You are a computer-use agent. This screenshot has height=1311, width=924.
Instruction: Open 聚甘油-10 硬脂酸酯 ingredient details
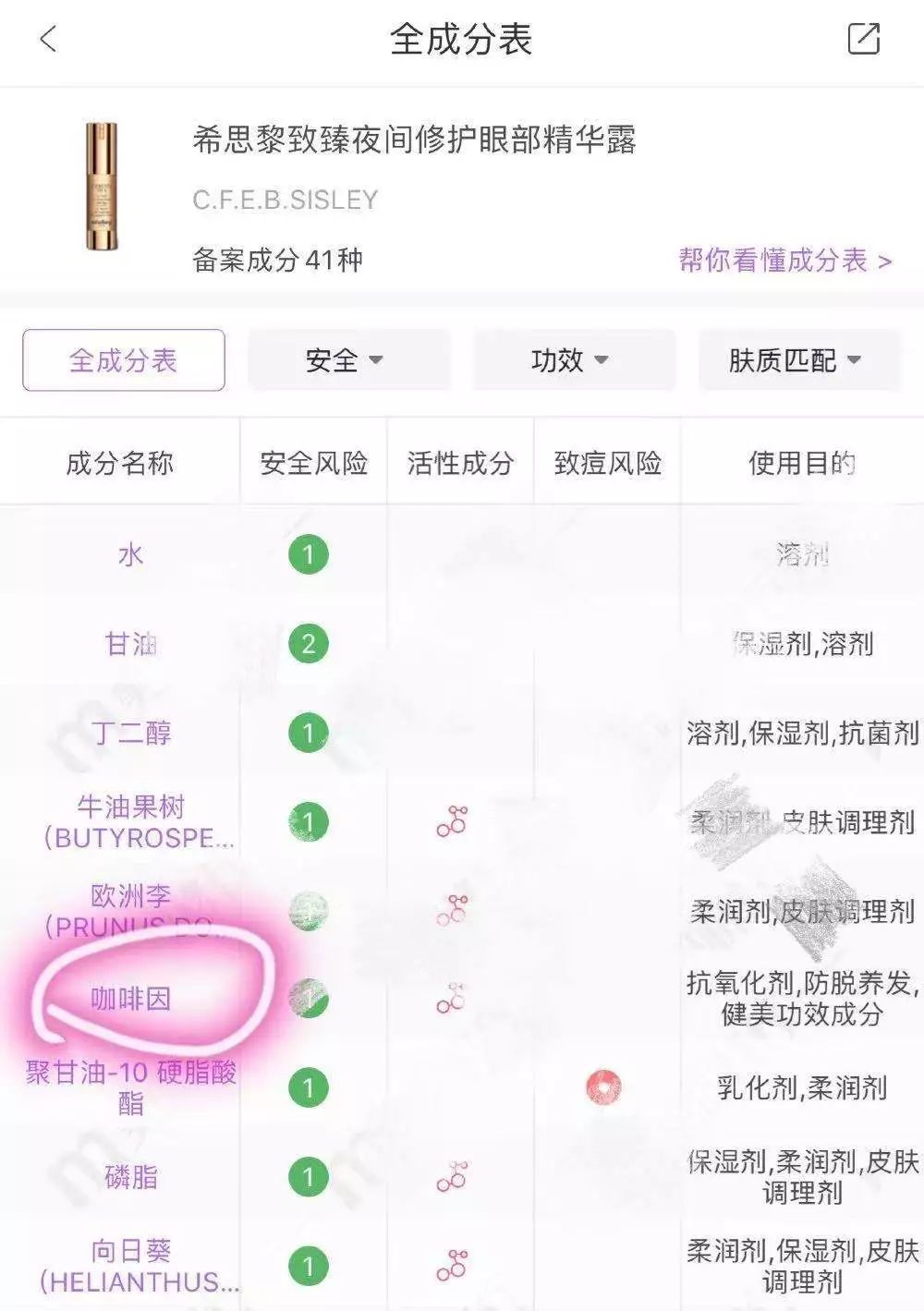point(130,1087)
